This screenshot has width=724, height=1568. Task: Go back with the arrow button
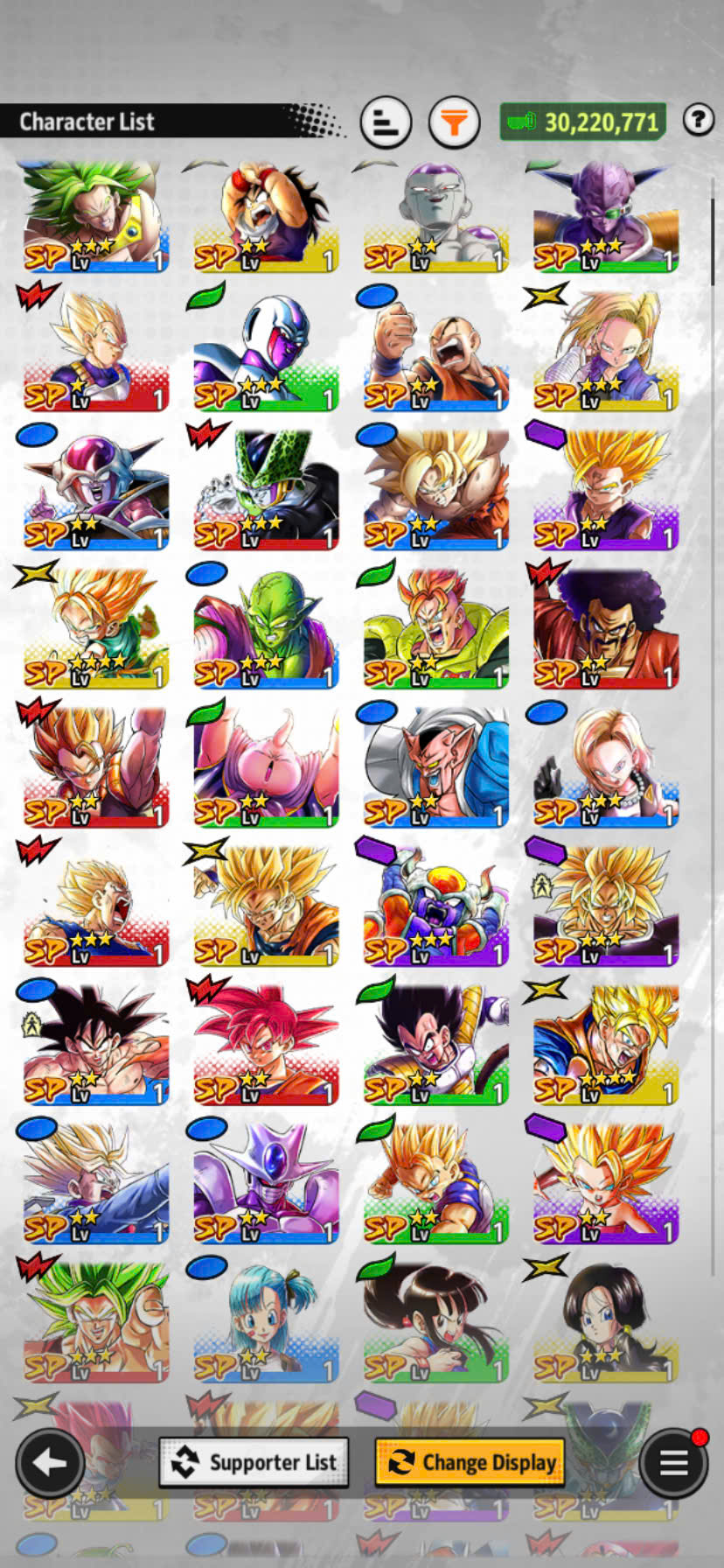(x=50, y=1462)
